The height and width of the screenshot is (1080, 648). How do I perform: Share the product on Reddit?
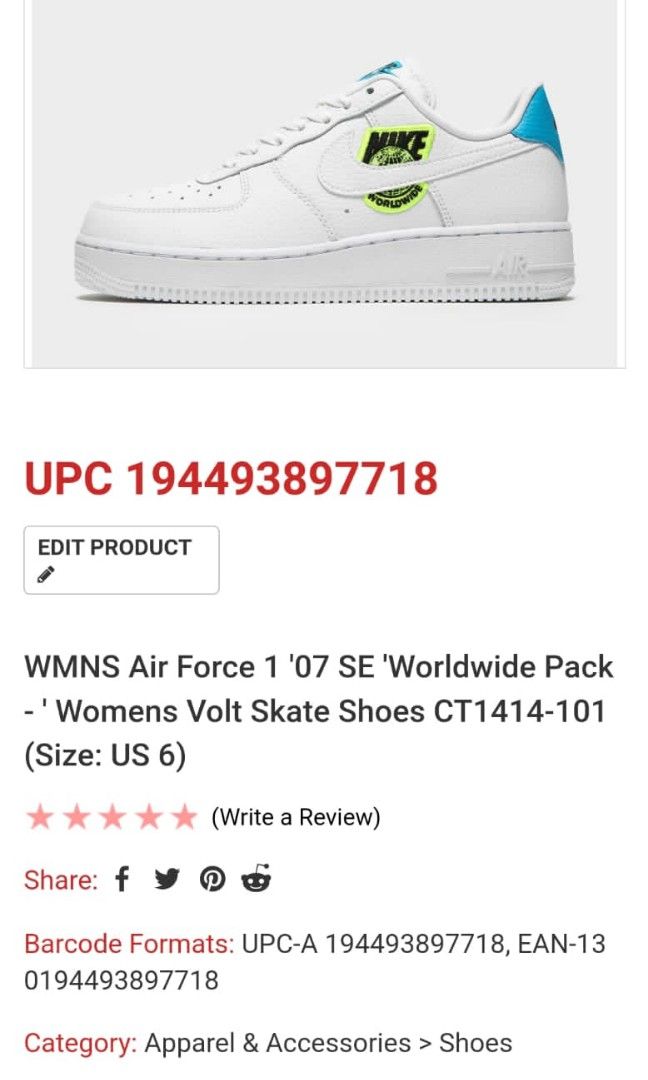(257, 878)
